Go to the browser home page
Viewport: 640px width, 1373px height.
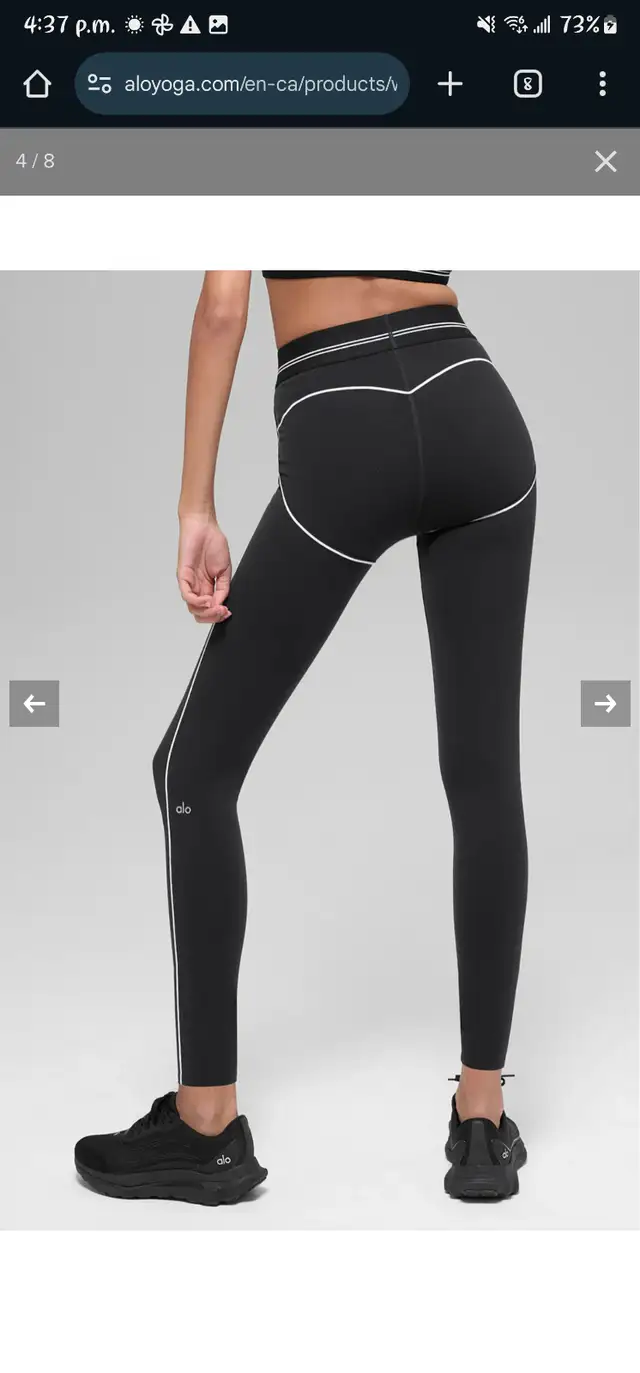[x=37, y=84]
